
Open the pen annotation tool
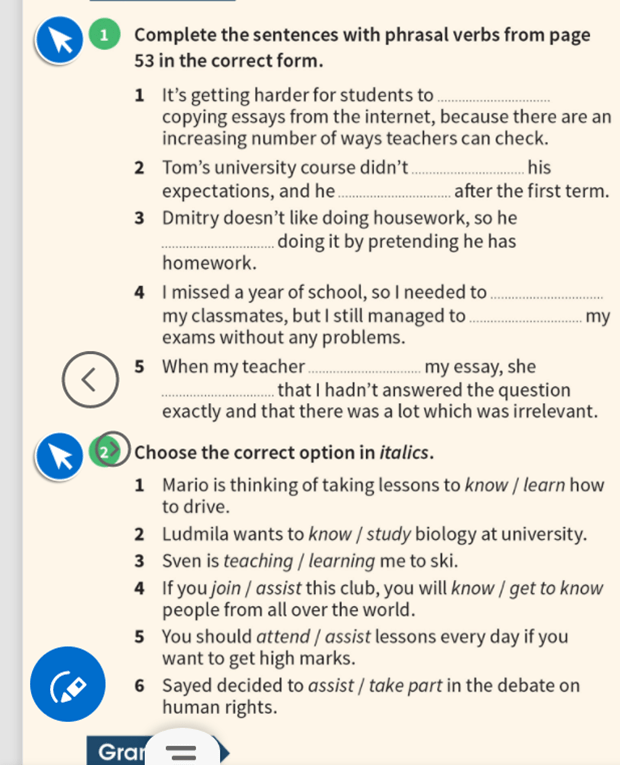(x=67, y=685)
